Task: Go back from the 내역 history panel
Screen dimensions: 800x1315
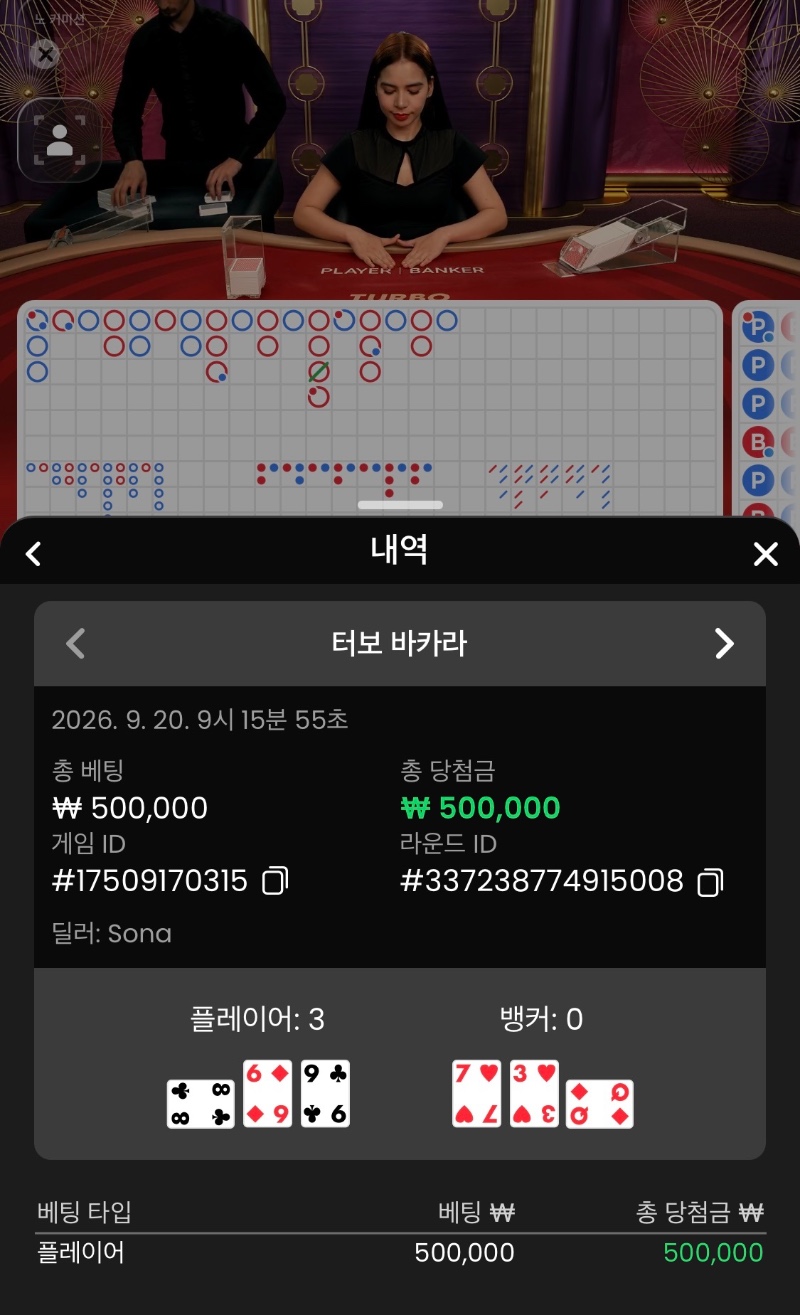Action: tap(34, 553)
